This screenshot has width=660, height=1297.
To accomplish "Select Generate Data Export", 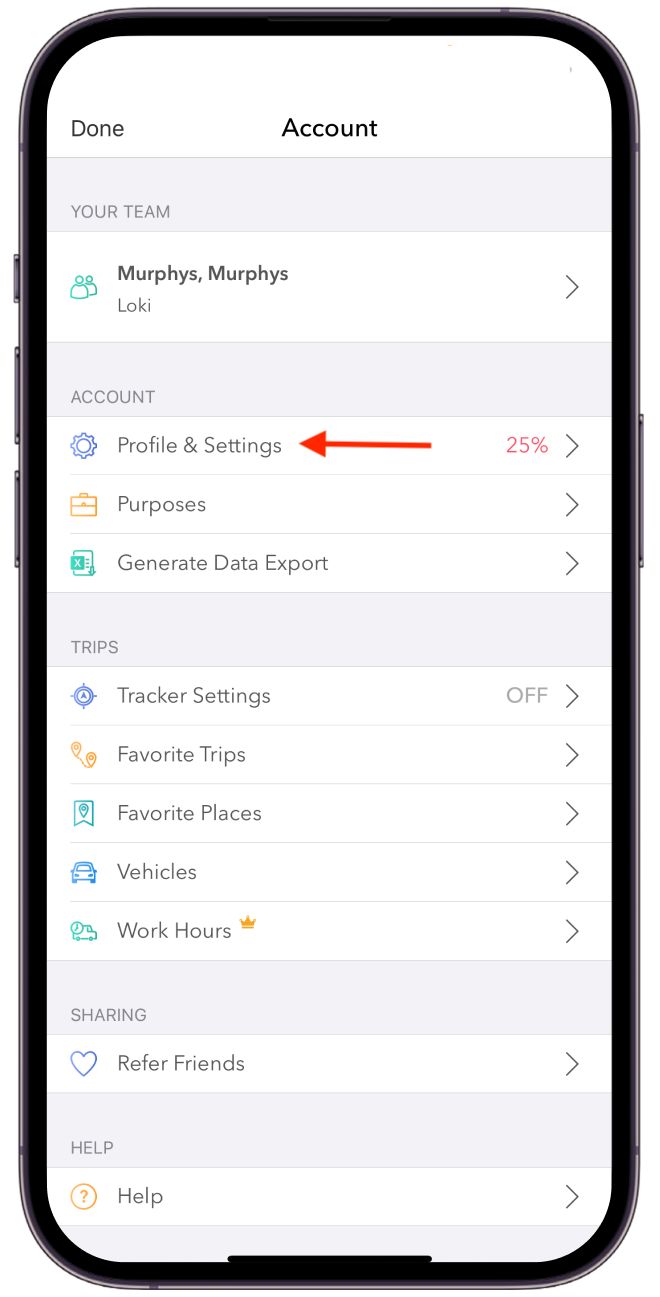I will (328, 564).
